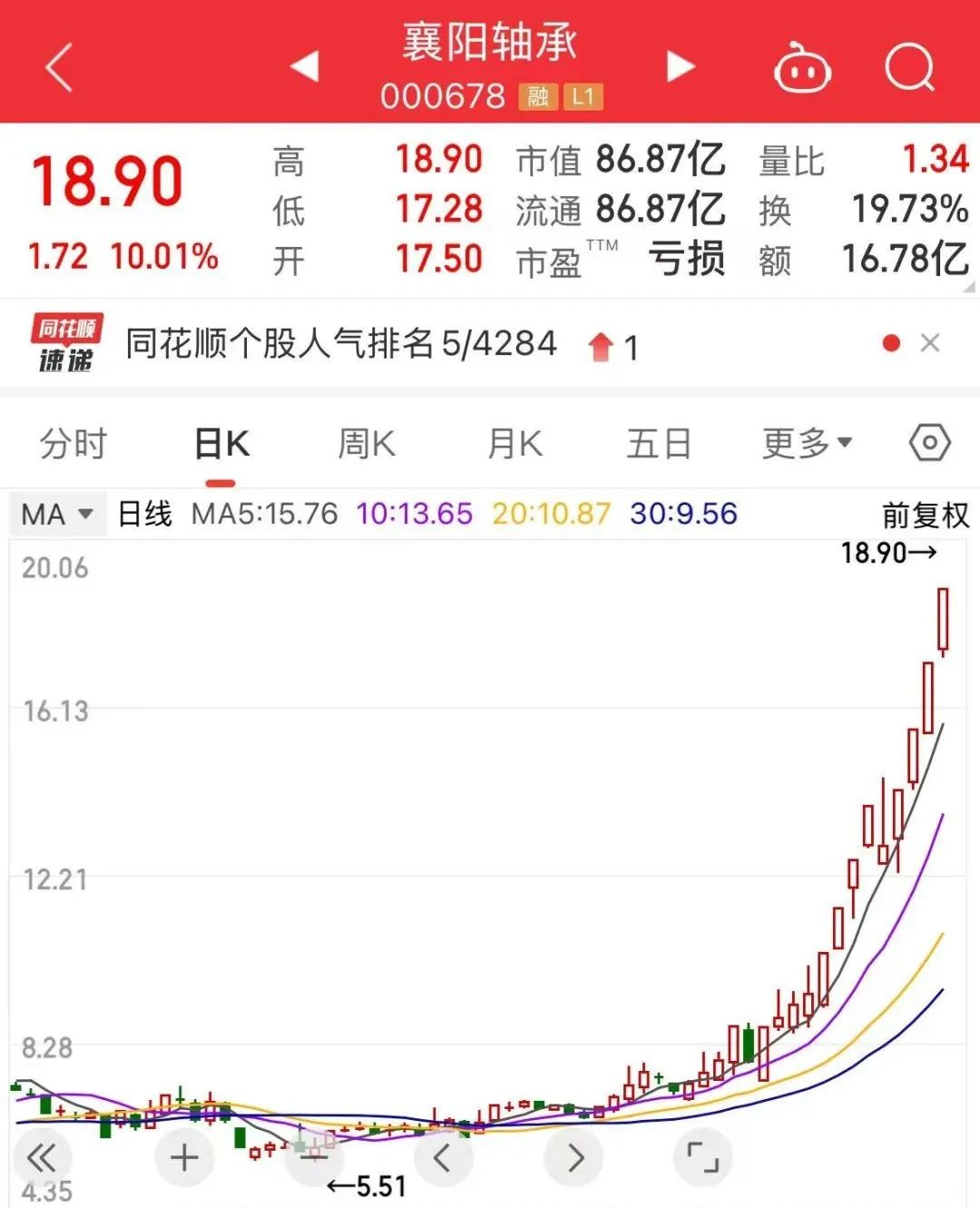Jump to earliest candles with double arrow
The height and width of the screenshot is (1208, 980).
tap(42, 1157)
